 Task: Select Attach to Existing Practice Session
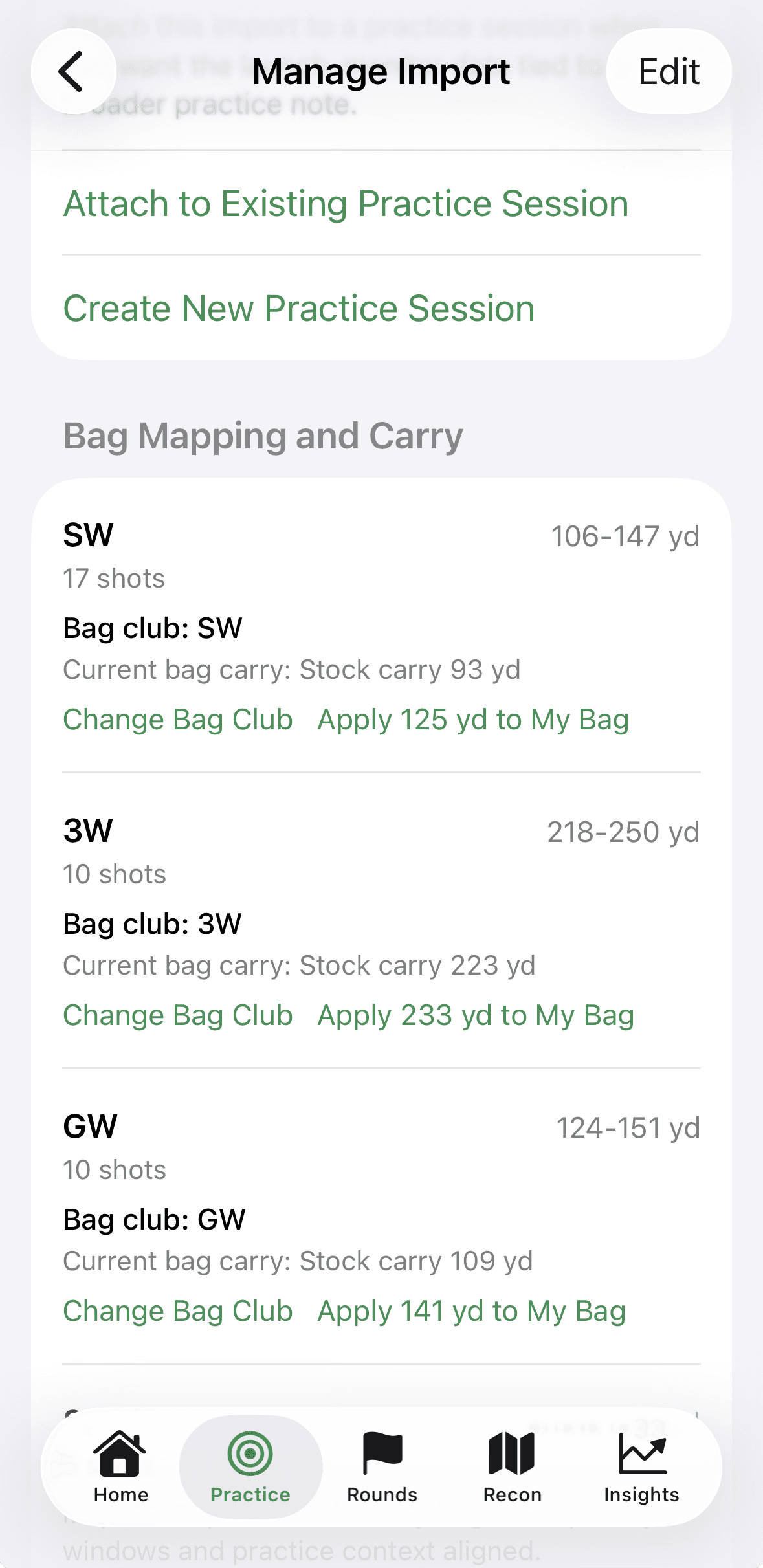(345, 204)
